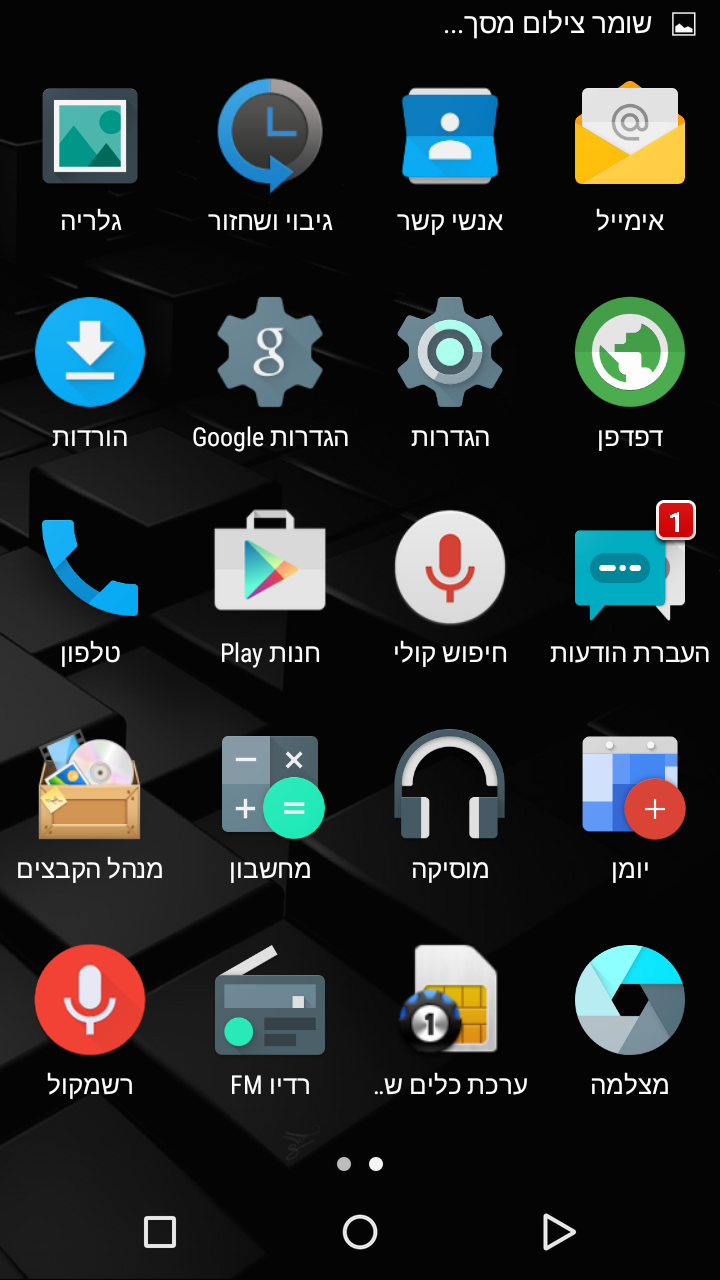This screenshot has width=720, height=1280.
Task: Launch the Calculator (מחשבון)
Action: click(x=270, y=786)
